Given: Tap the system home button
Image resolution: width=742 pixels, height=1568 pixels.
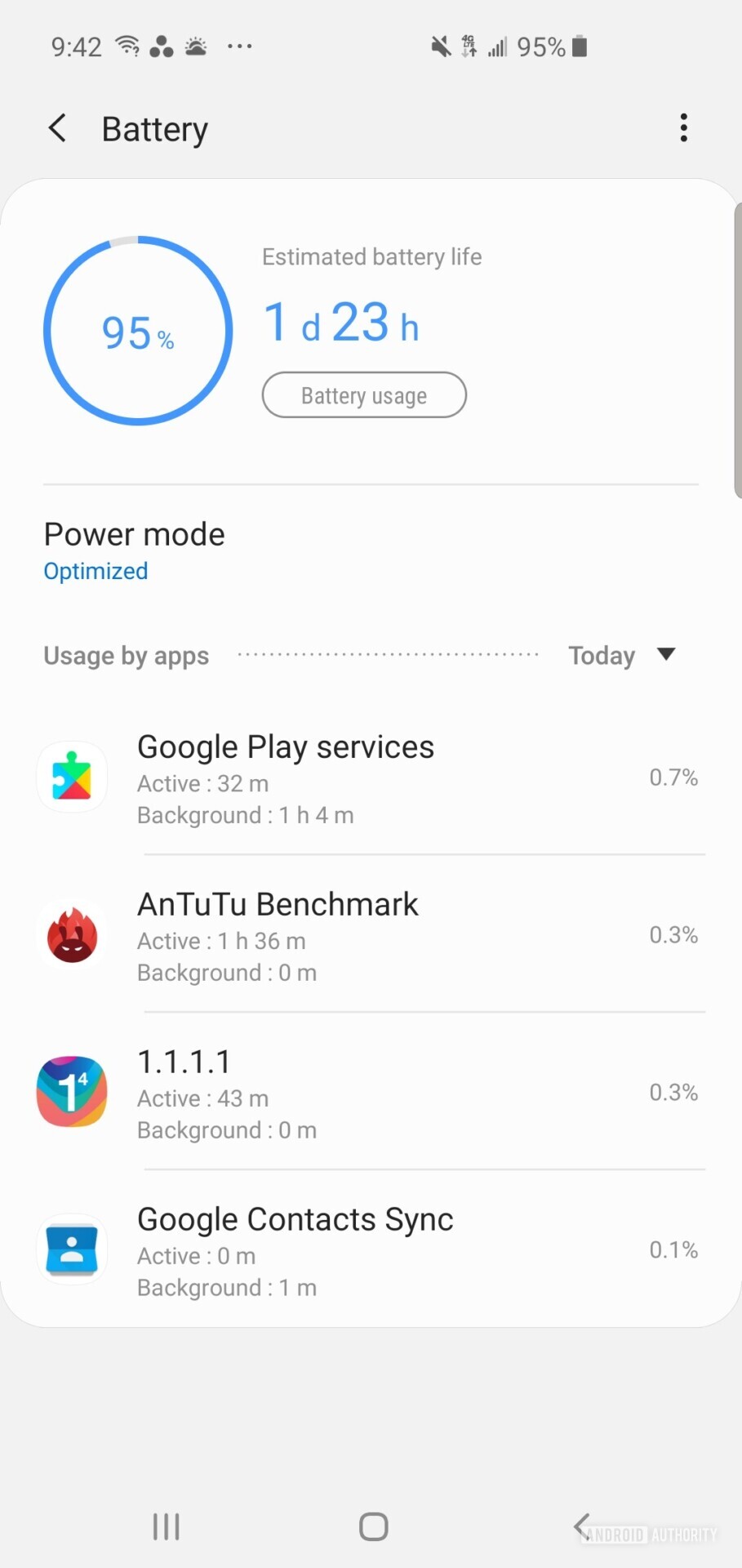Looking at the screenshot, I should 373,1526.
